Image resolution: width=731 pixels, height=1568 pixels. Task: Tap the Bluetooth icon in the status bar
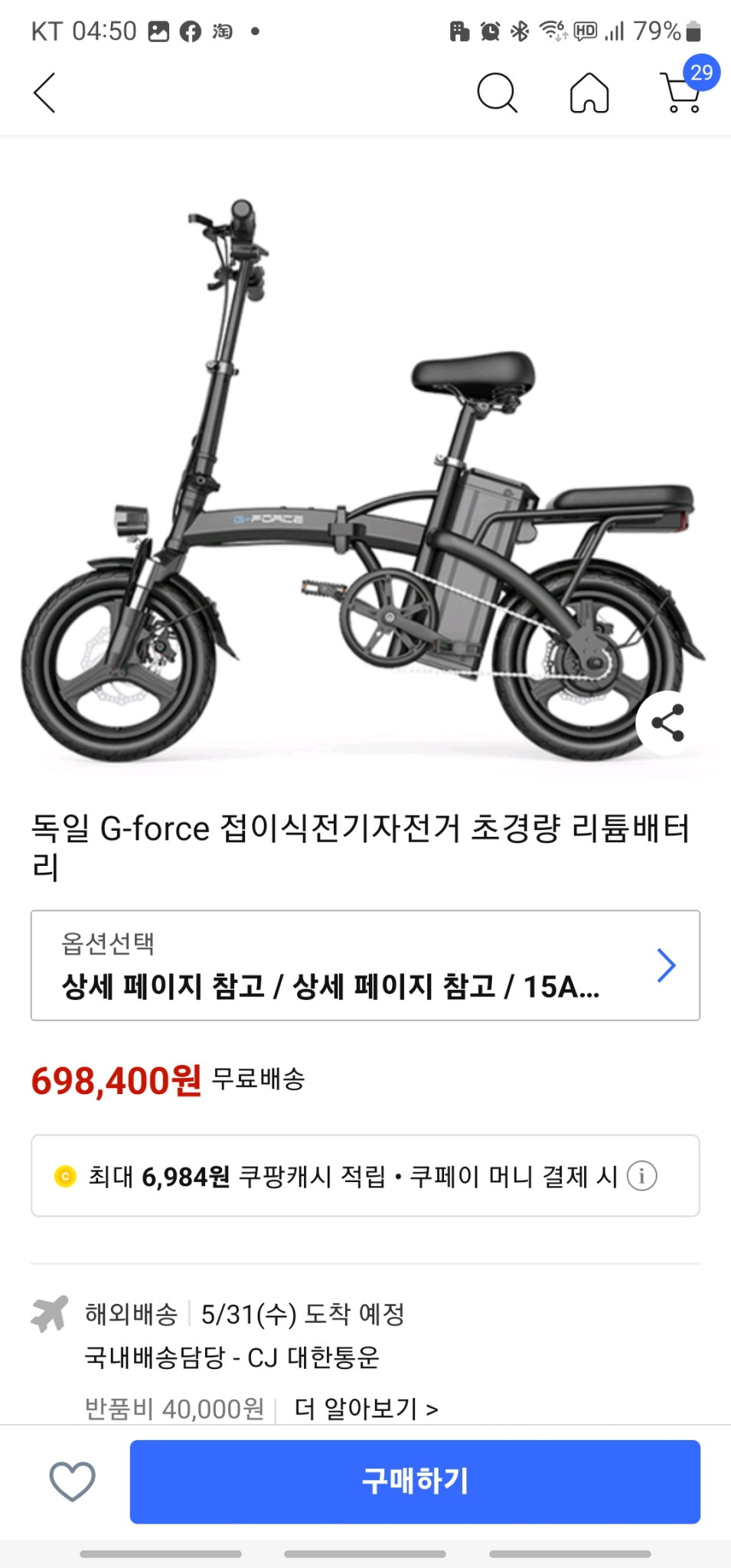pyautogui.click(x=521, y=31)
